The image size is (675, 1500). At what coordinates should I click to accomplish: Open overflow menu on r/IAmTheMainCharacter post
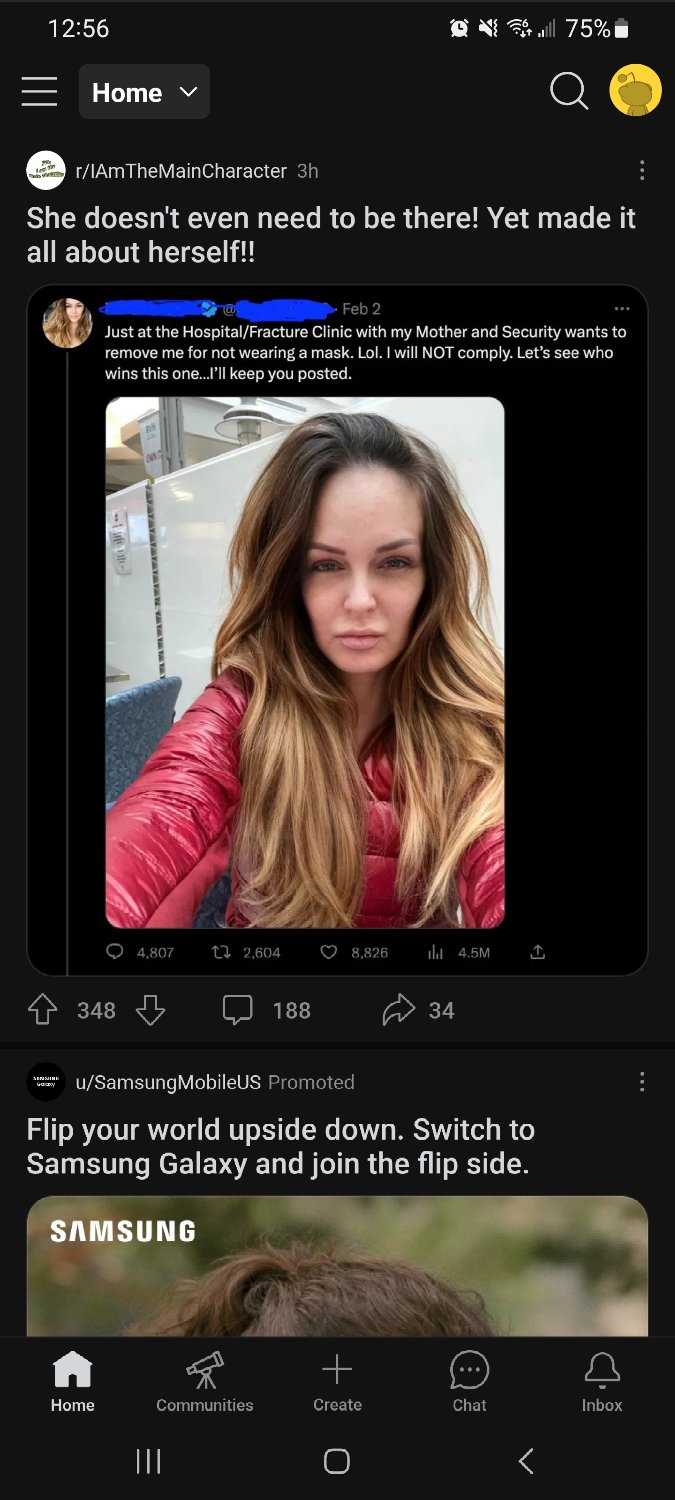point(641,171)
